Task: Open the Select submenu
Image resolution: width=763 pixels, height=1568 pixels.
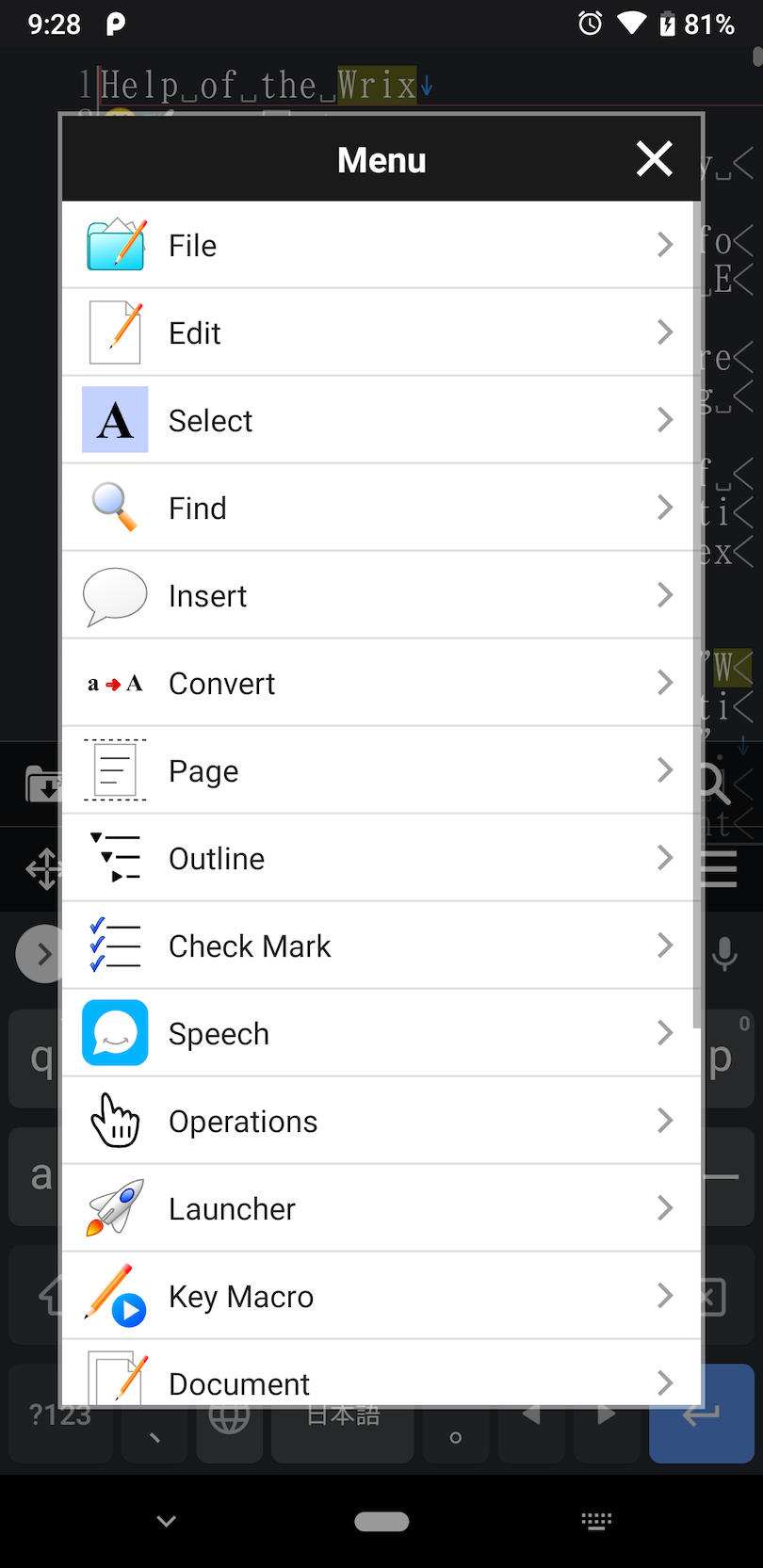Action: [381, 420]
